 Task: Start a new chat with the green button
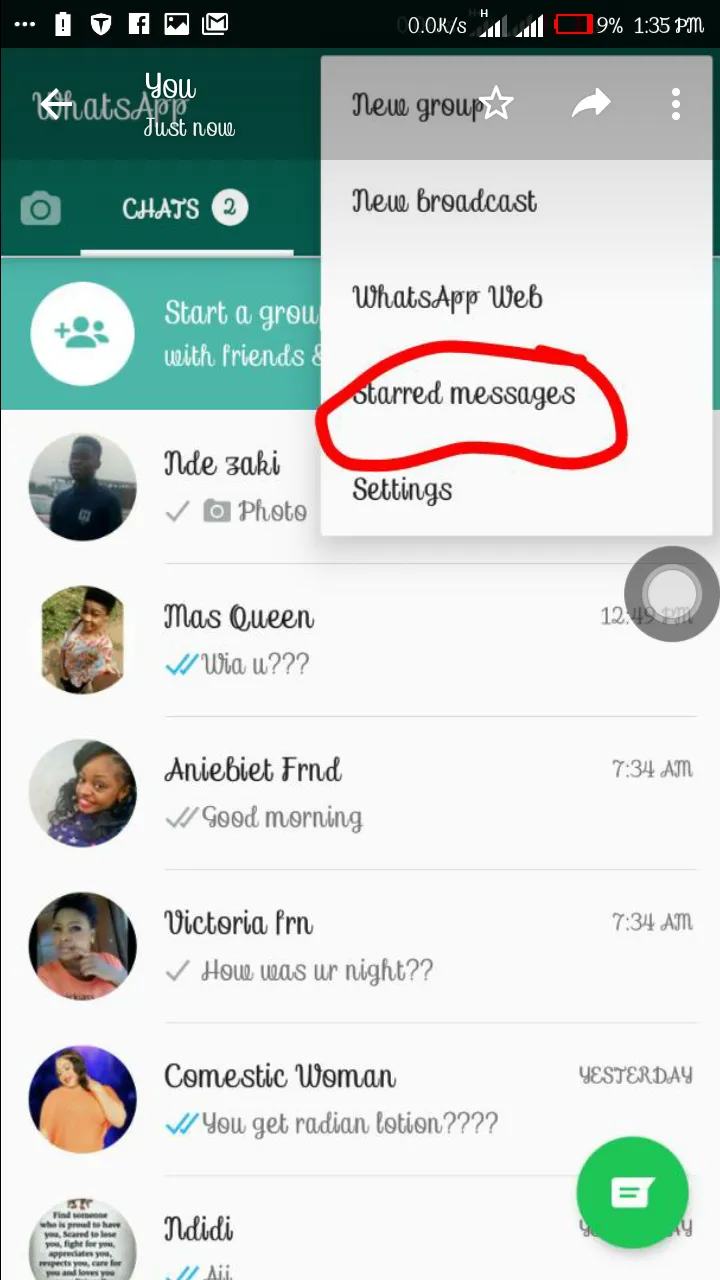click(632, 1192)
